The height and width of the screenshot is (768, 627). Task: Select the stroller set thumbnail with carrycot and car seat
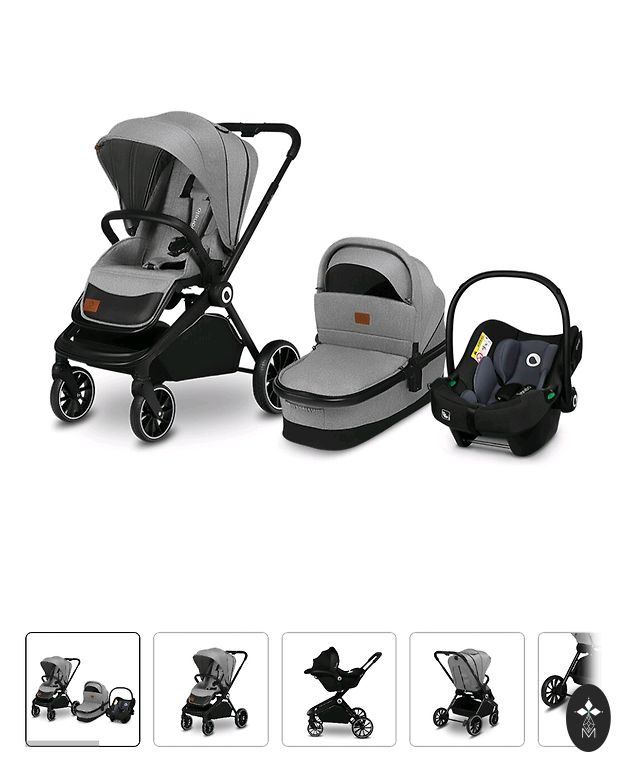pos(83,689)
